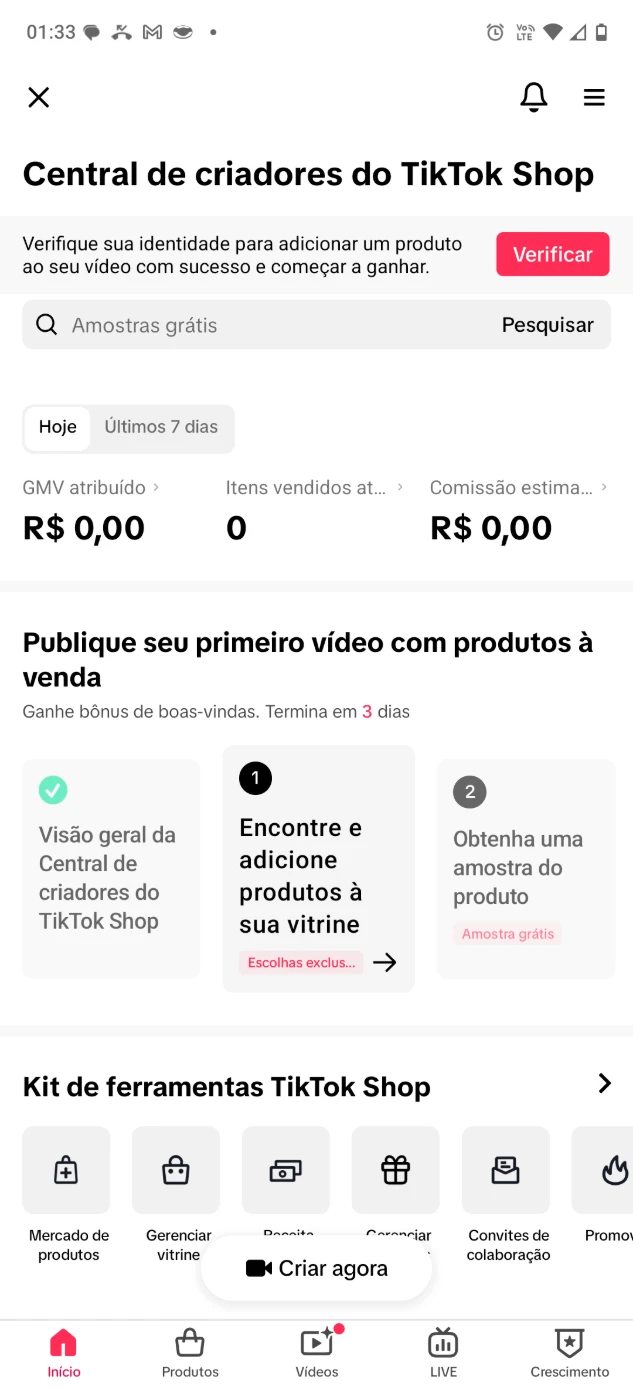
Task: Go to the Vídeos tab
Action: [x=317, y=1353]
